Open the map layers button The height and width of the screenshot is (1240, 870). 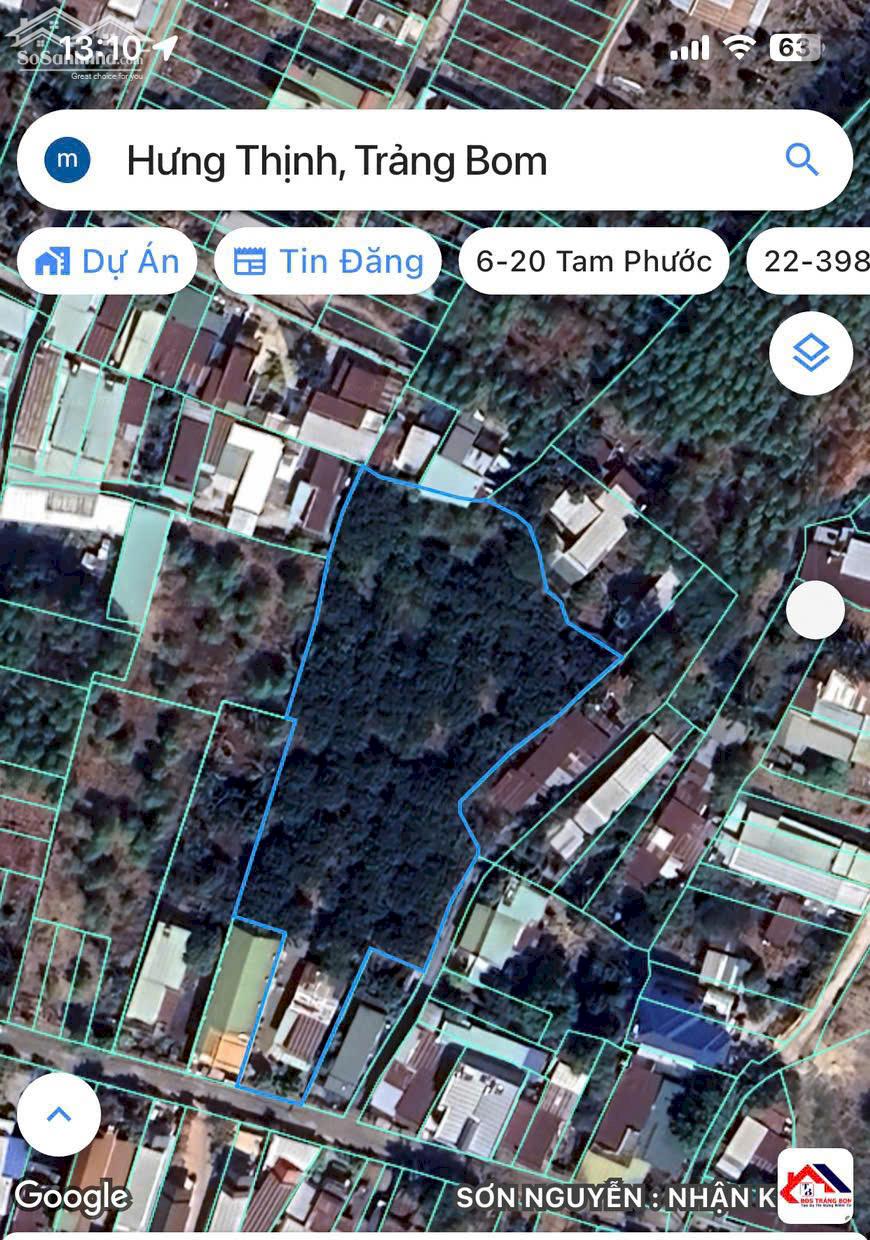pos(811,353)
